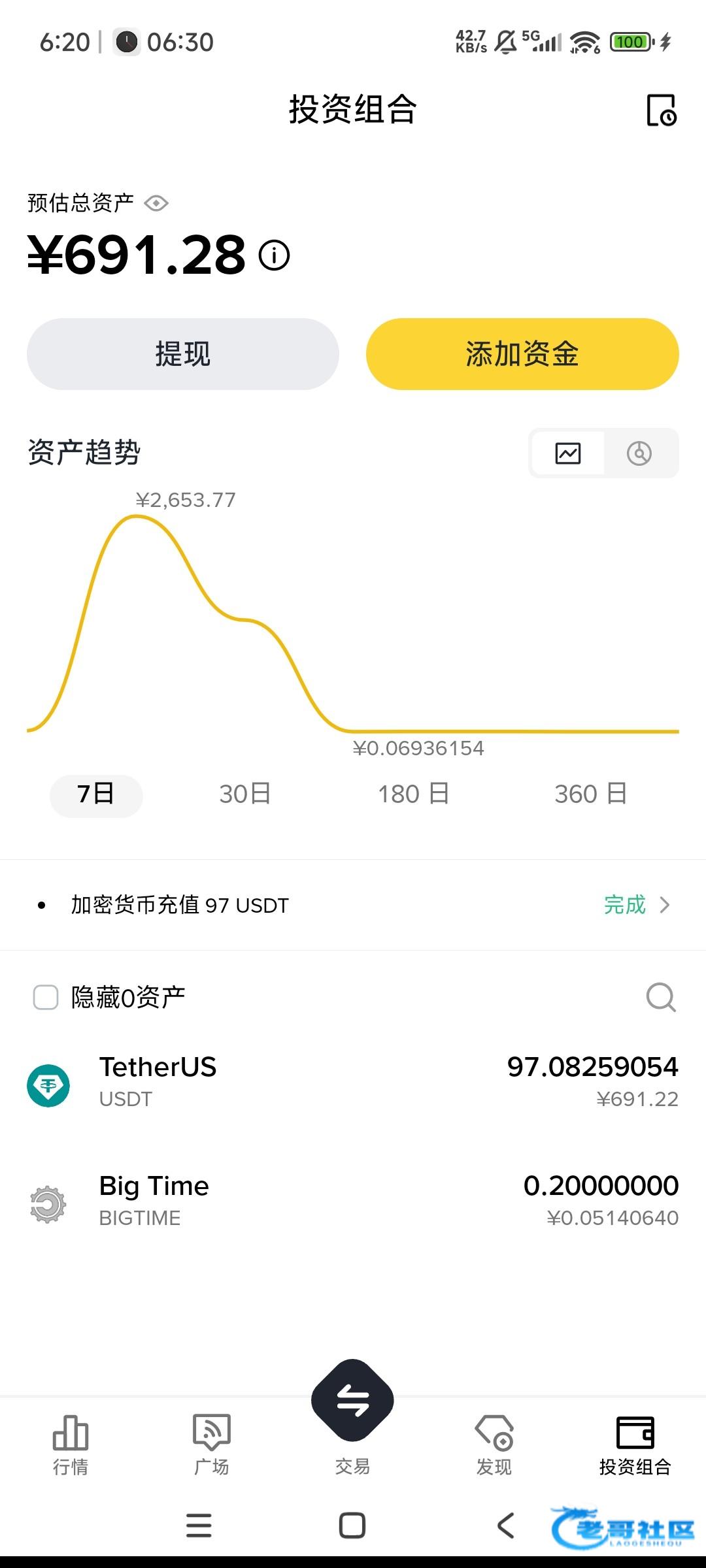Open the 加密货币充值 97 USDT record

tap(353, 905)
